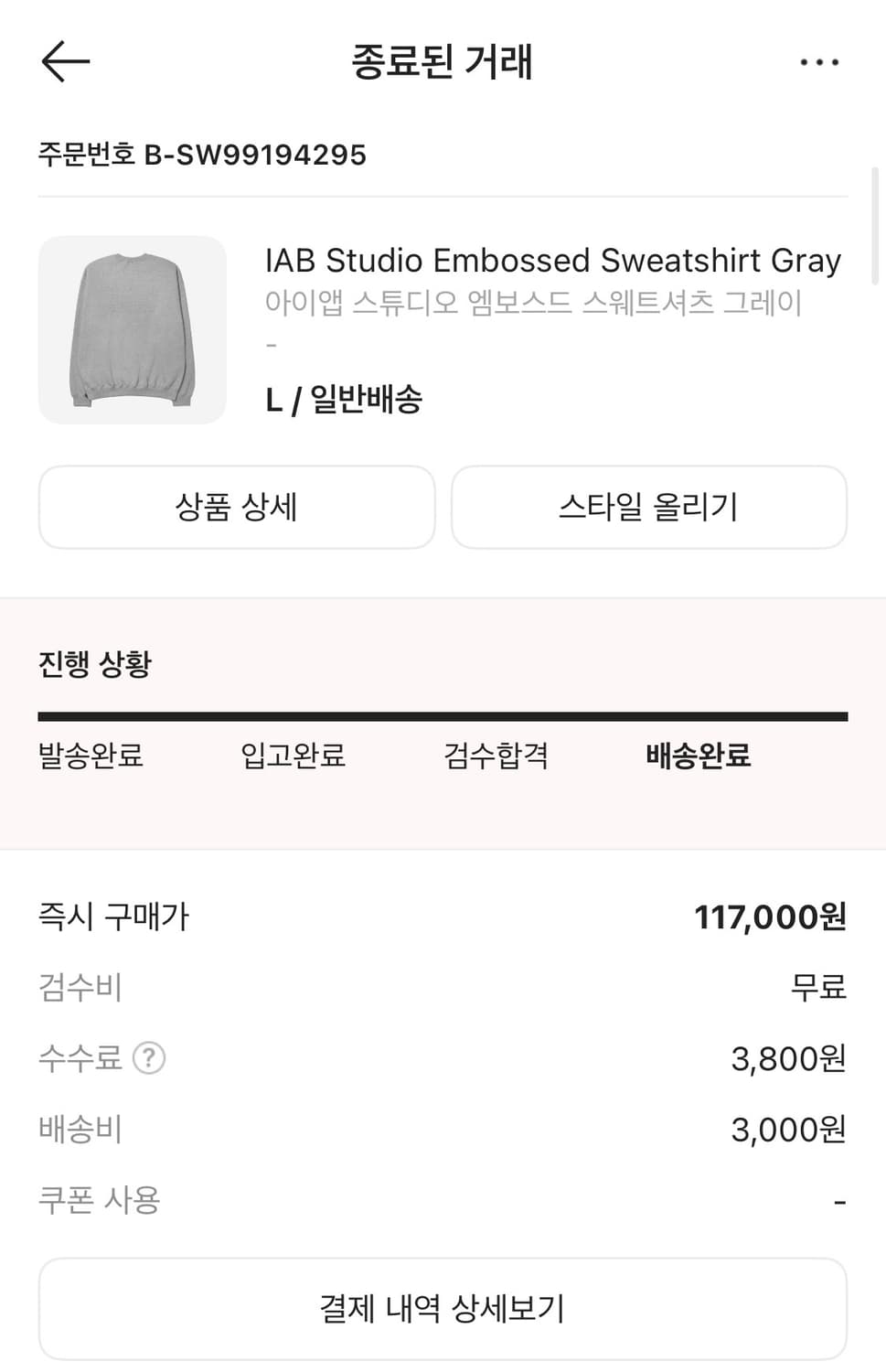The image size is (886, 1372).
Task: Open the three-dot options menu
Action: pyautogui.click(x=817, y=61)
